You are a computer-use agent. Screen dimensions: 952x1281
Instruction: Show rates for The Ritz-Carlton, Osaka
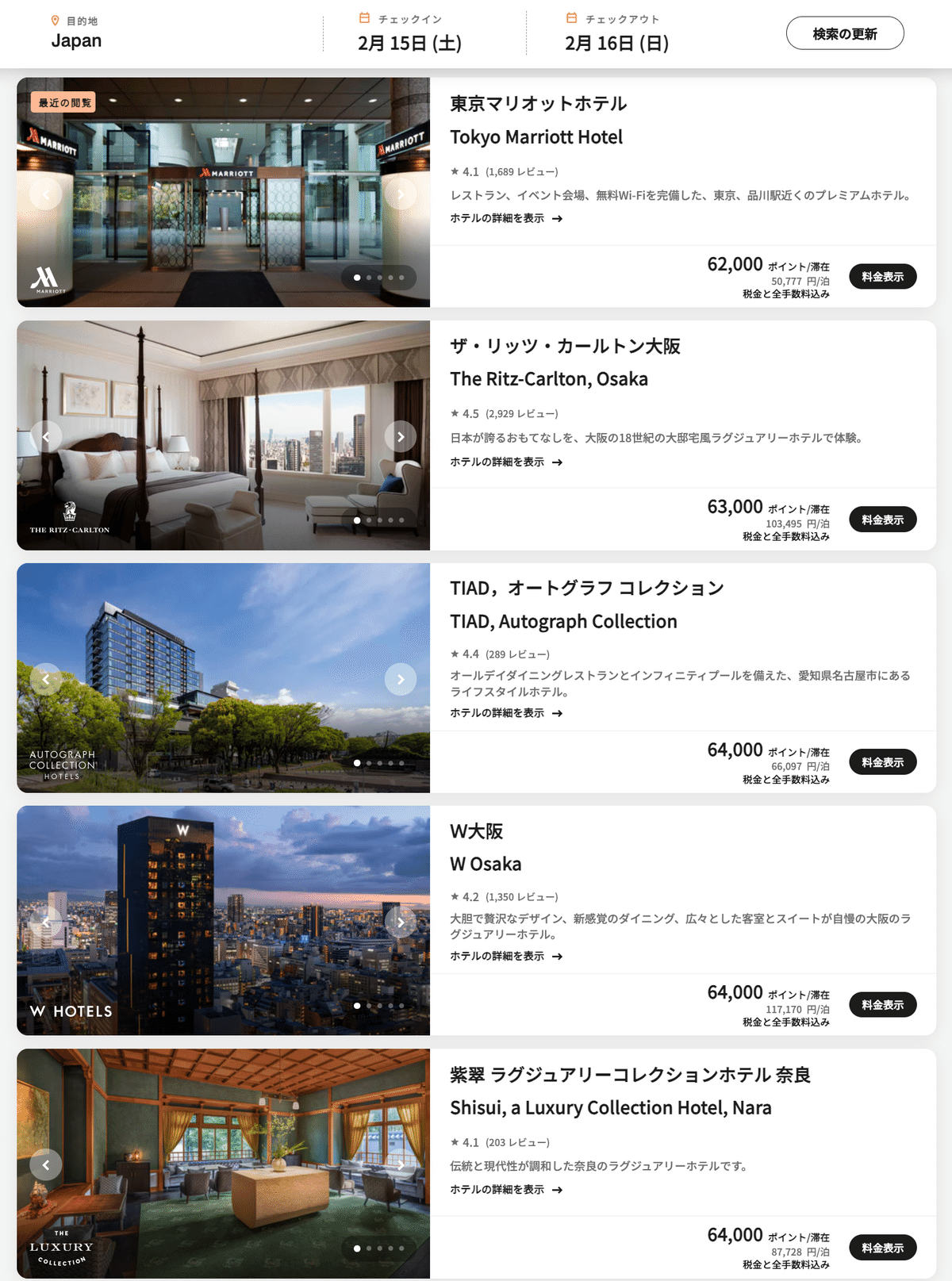[x=882, y=520]
